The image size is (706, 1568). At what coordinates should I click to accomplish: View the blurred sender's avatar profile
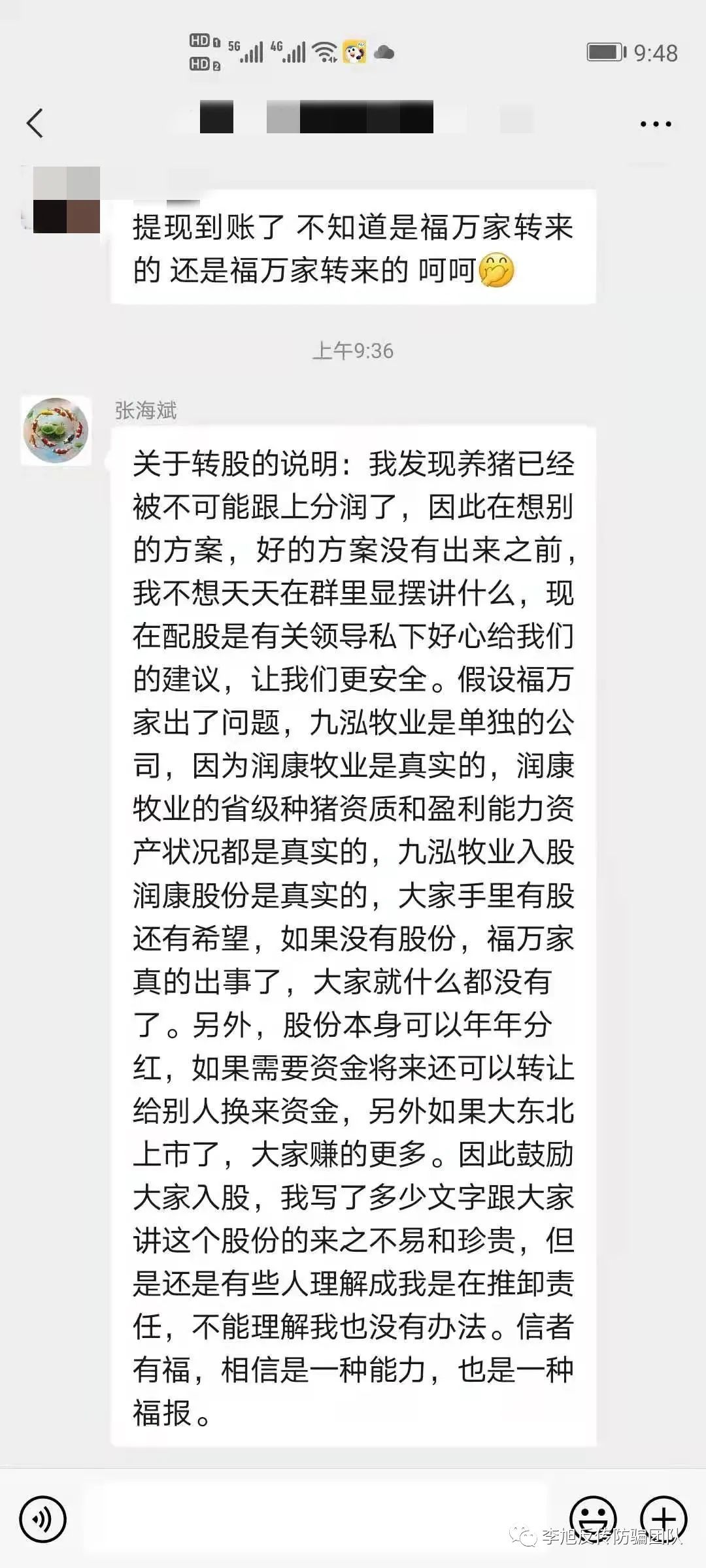click(x=65, y=200)
